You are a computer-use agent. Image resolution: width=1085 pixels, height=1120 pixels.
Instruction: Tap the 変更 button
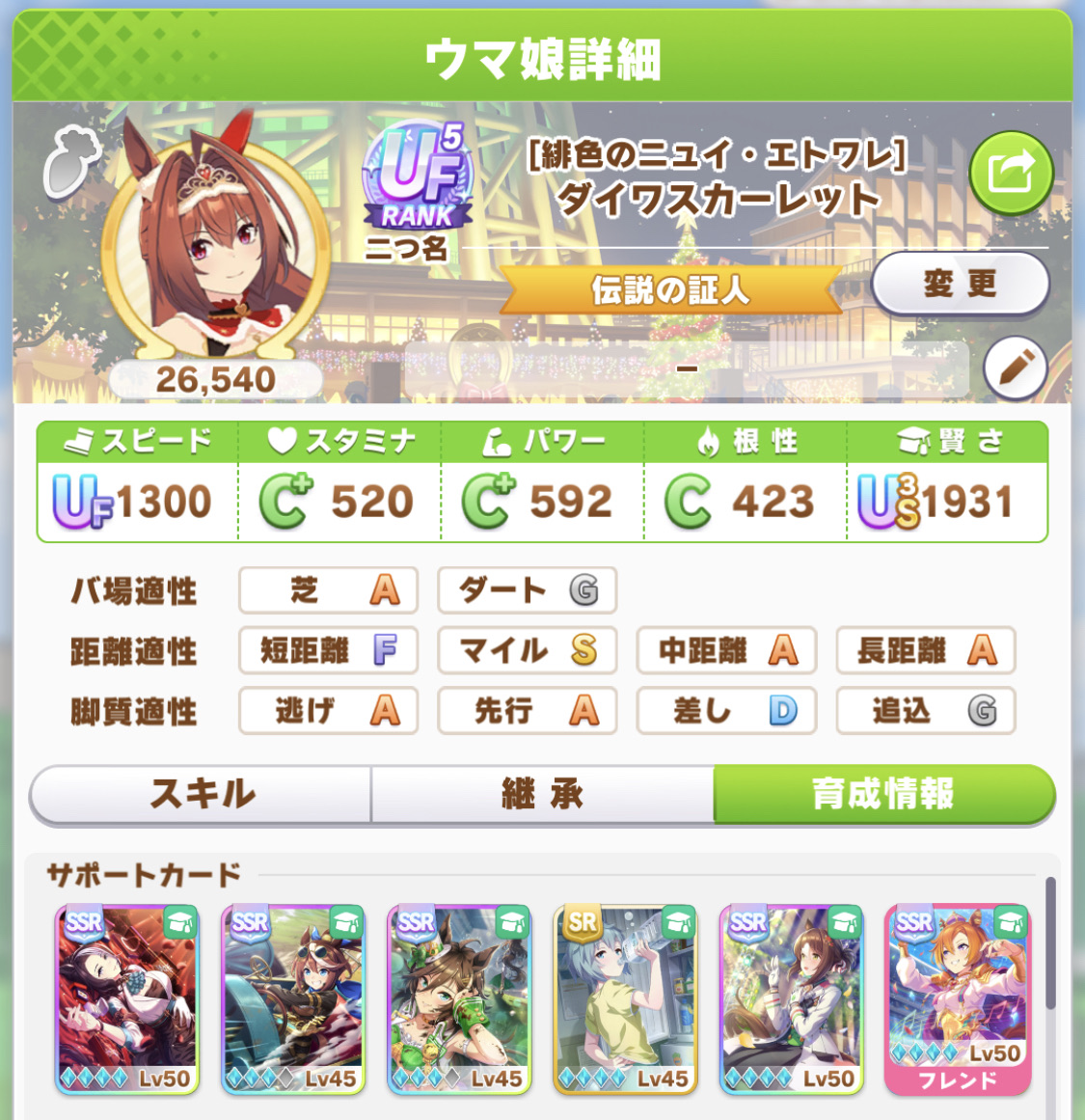click(x=960, y=284)
